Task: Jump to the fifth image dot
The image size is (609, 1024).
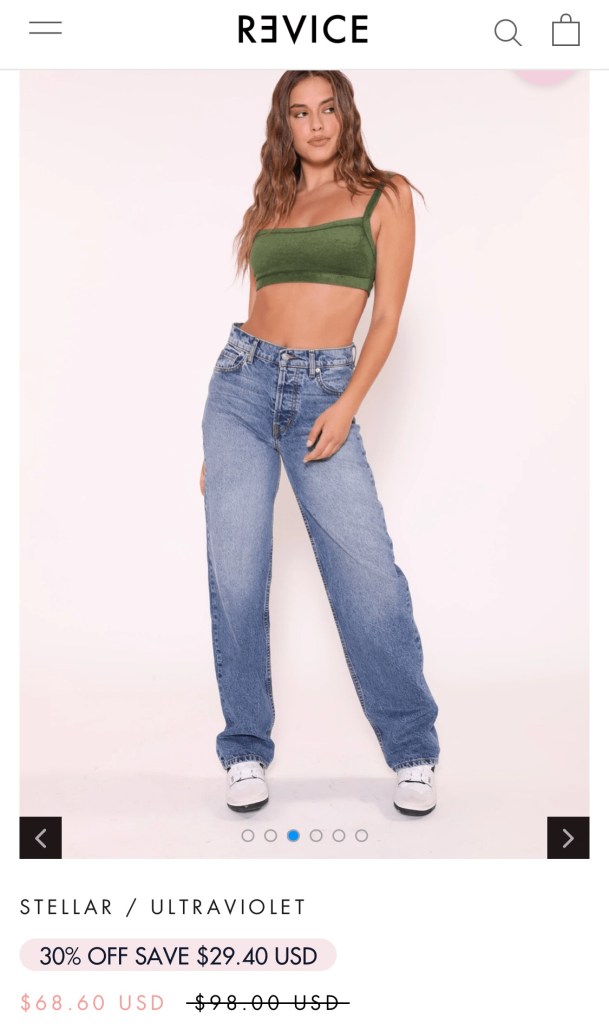Action: tap(339, 835)
